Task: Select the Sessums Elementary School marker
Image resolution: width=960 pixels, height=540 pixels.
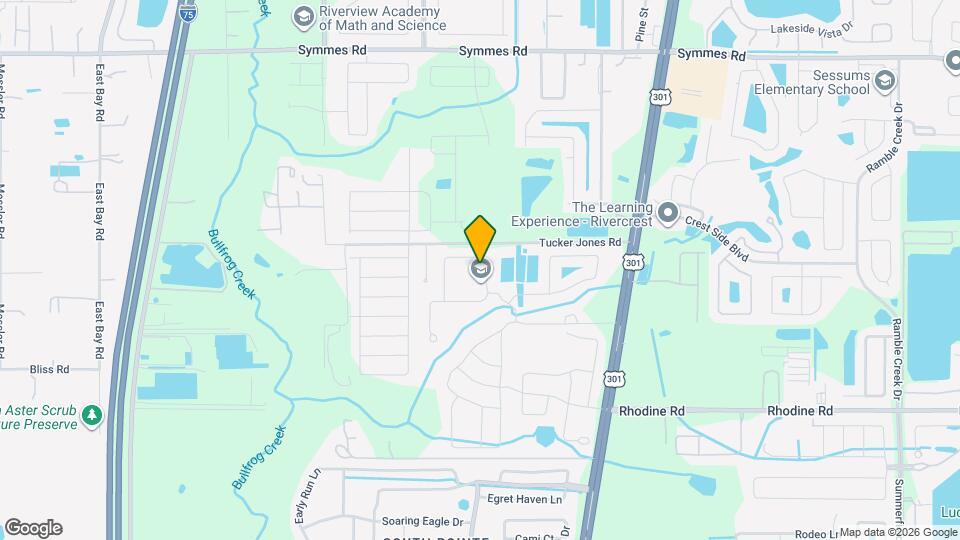Action: (x=884, y=81)
